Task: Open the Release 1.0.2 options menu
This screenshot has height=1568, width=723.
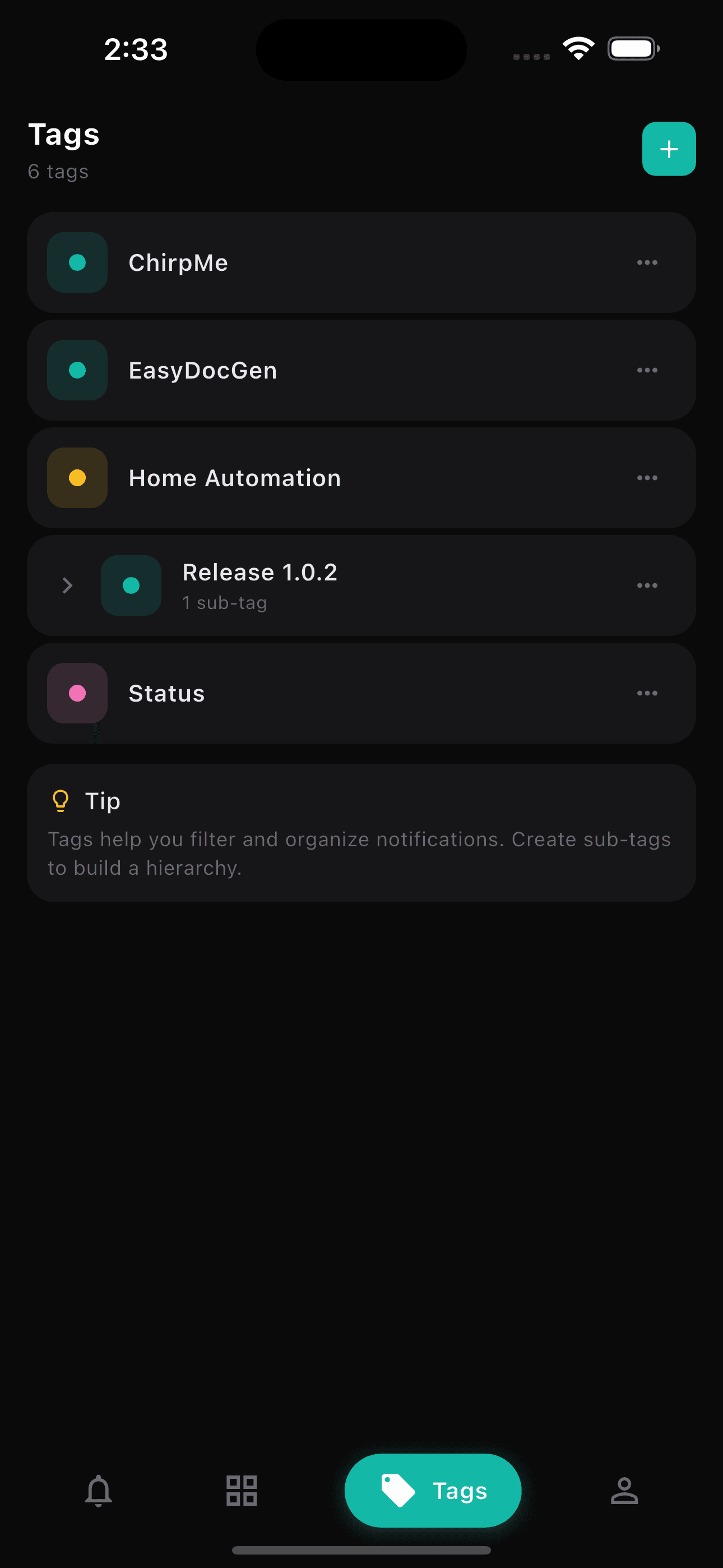Action: click(x=647, y=585)
